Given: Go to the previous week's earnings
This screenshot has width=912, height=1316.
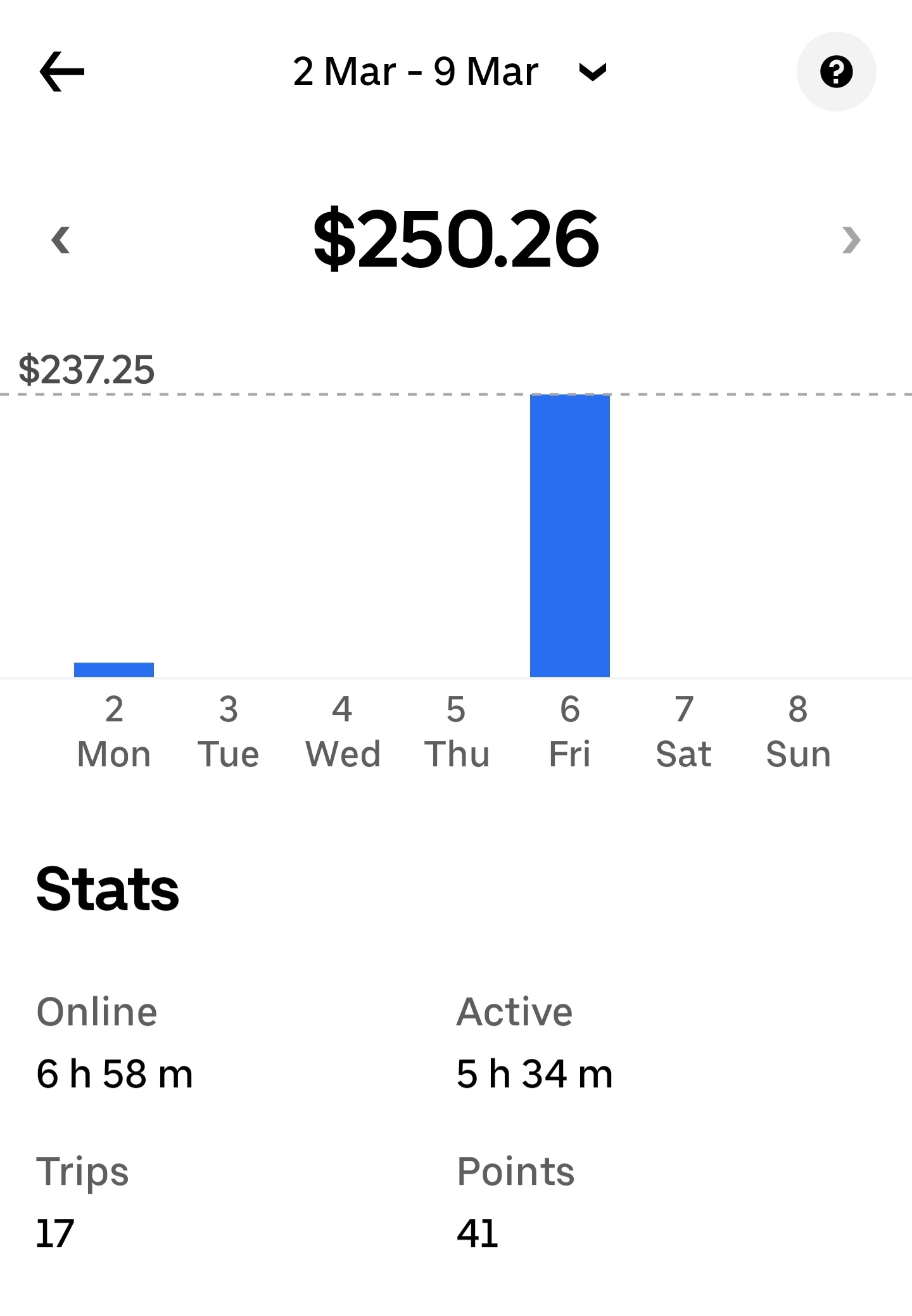Looking at the screenshot, I should tap(61, 240).
